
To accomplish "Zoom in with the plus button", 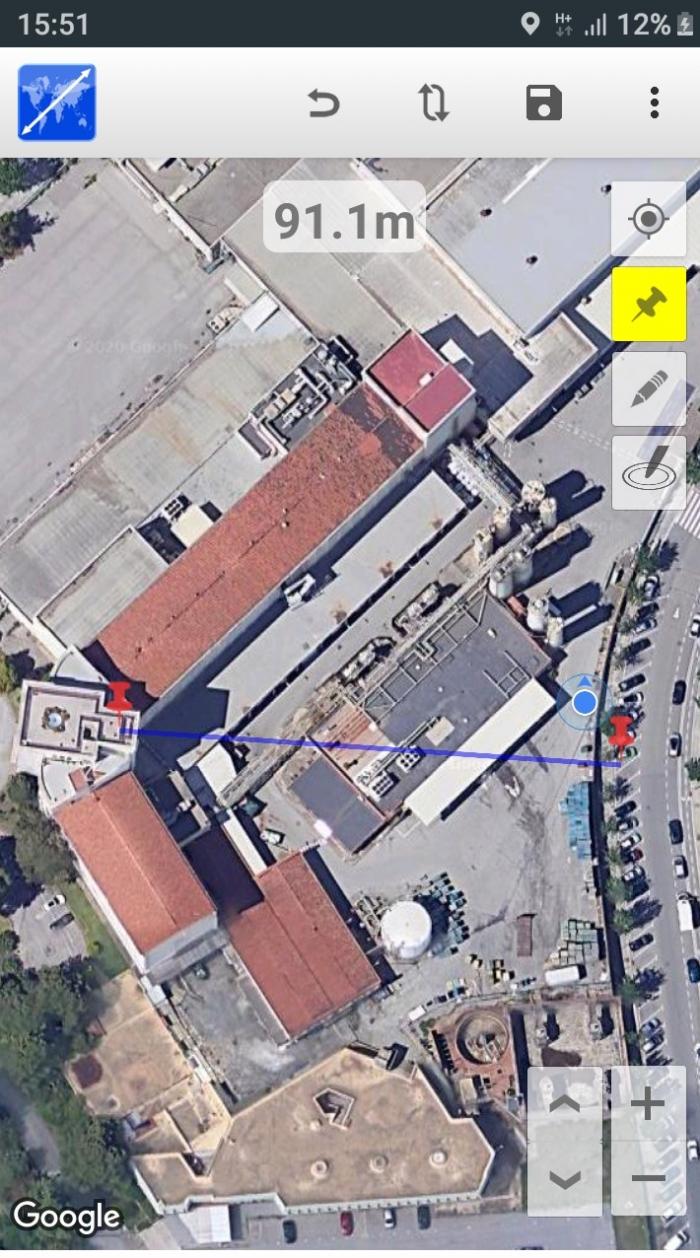I will click(648, 1104).
